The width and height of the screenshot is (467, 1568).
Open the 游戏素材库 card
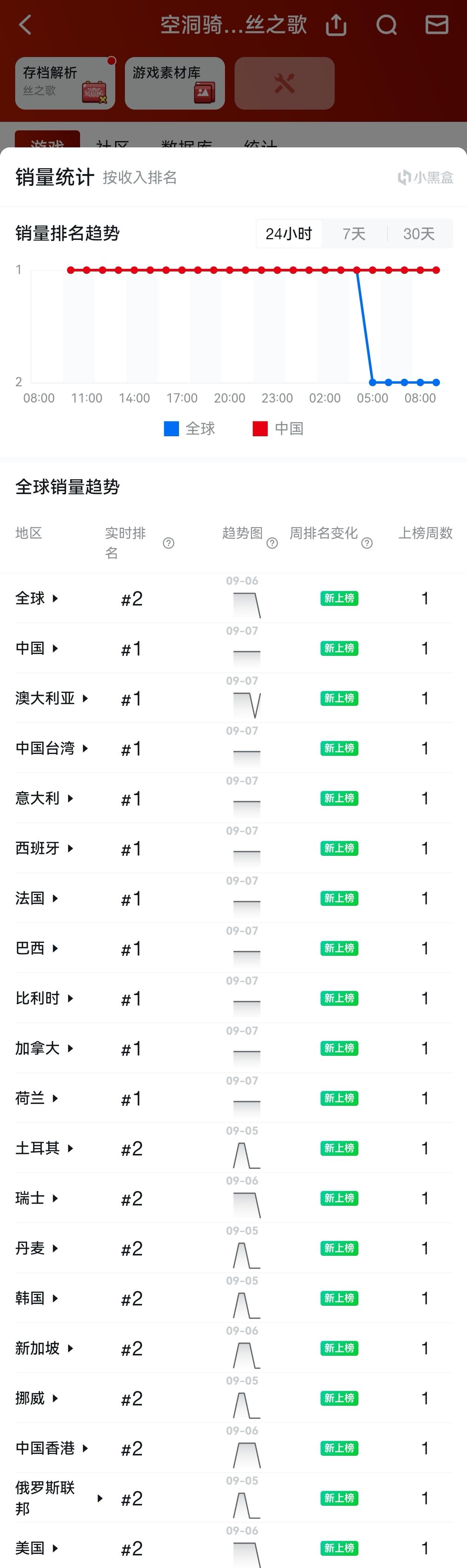point(175,83)
